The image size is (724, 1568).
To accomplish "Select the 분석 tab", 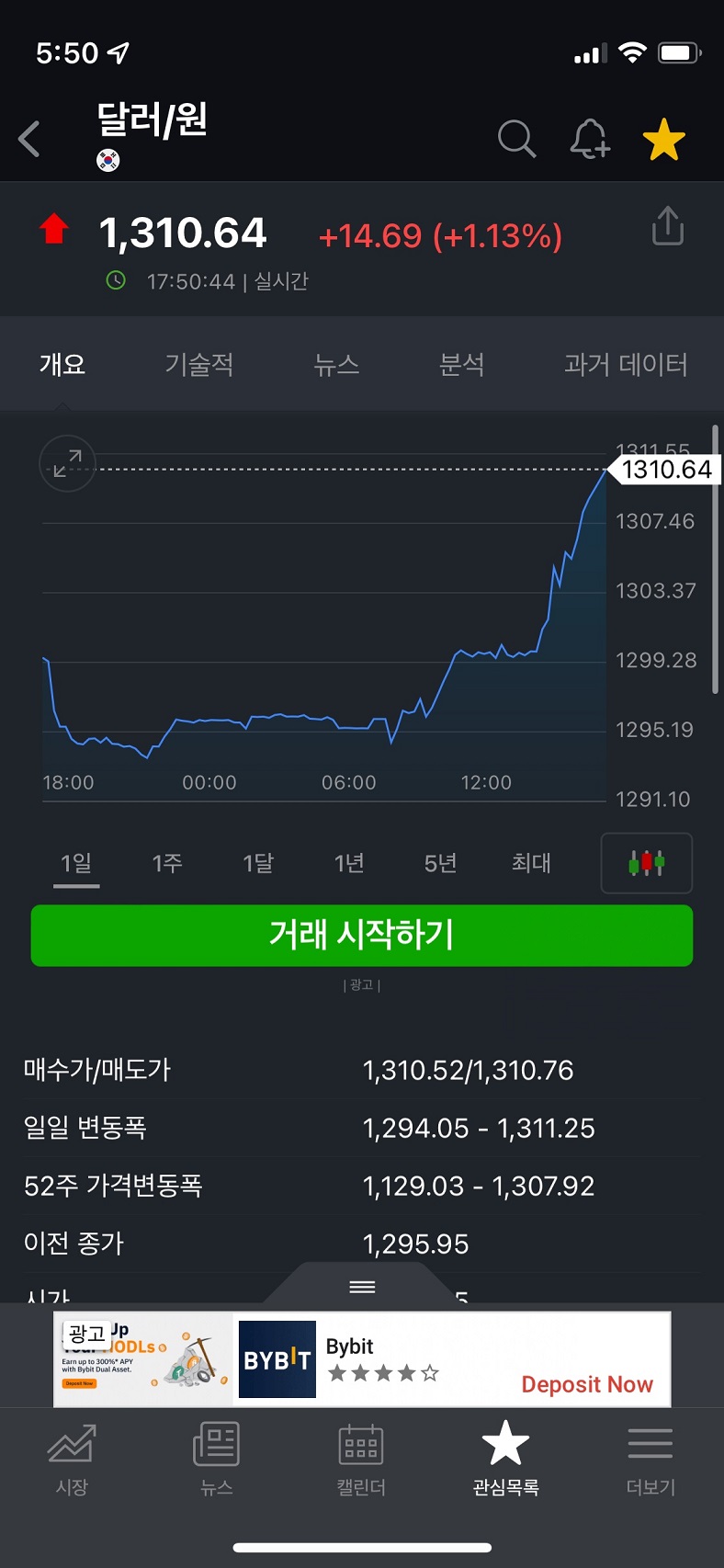I will (x=462, y=365).
